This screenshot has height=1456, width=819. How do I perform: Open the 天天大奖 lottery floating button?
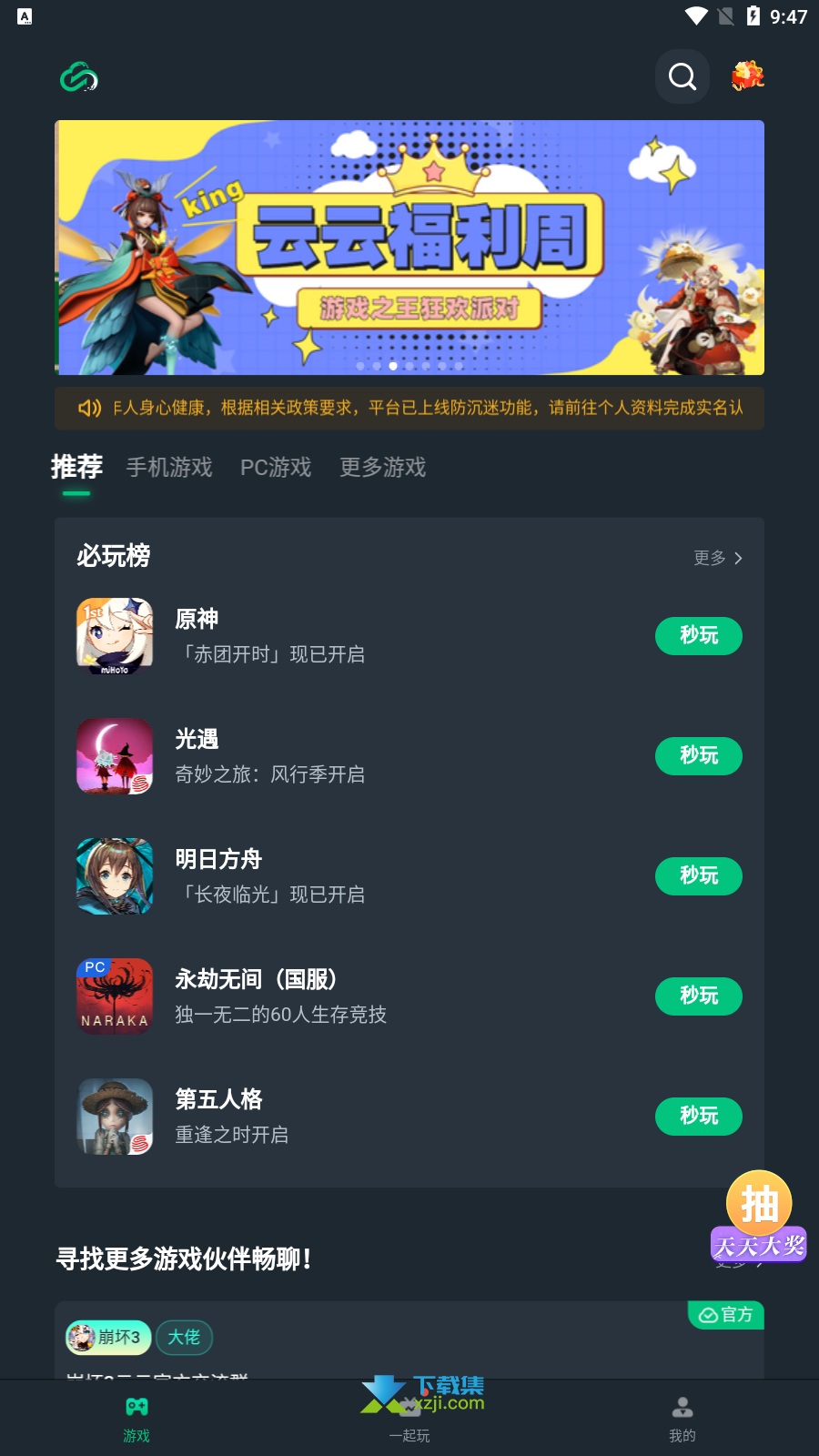pyautogui.click(x=759, y=1217)
